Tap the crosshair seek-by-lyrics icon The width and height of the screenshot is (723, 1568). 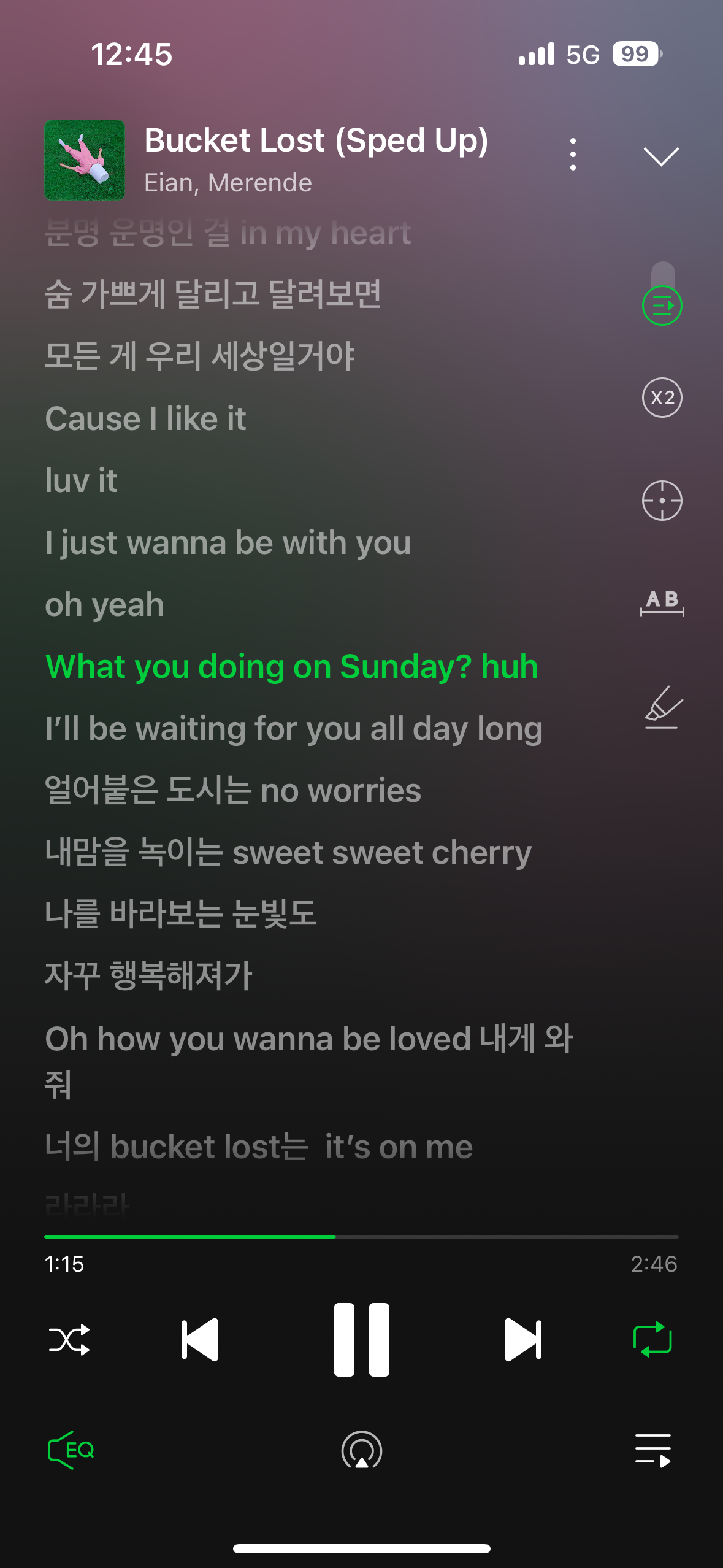[x=662, y=501]
